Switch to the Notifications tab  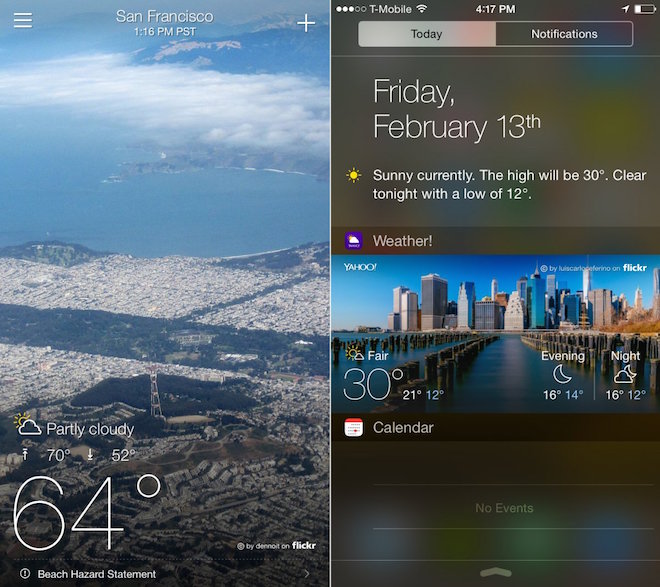click(564, 34)
